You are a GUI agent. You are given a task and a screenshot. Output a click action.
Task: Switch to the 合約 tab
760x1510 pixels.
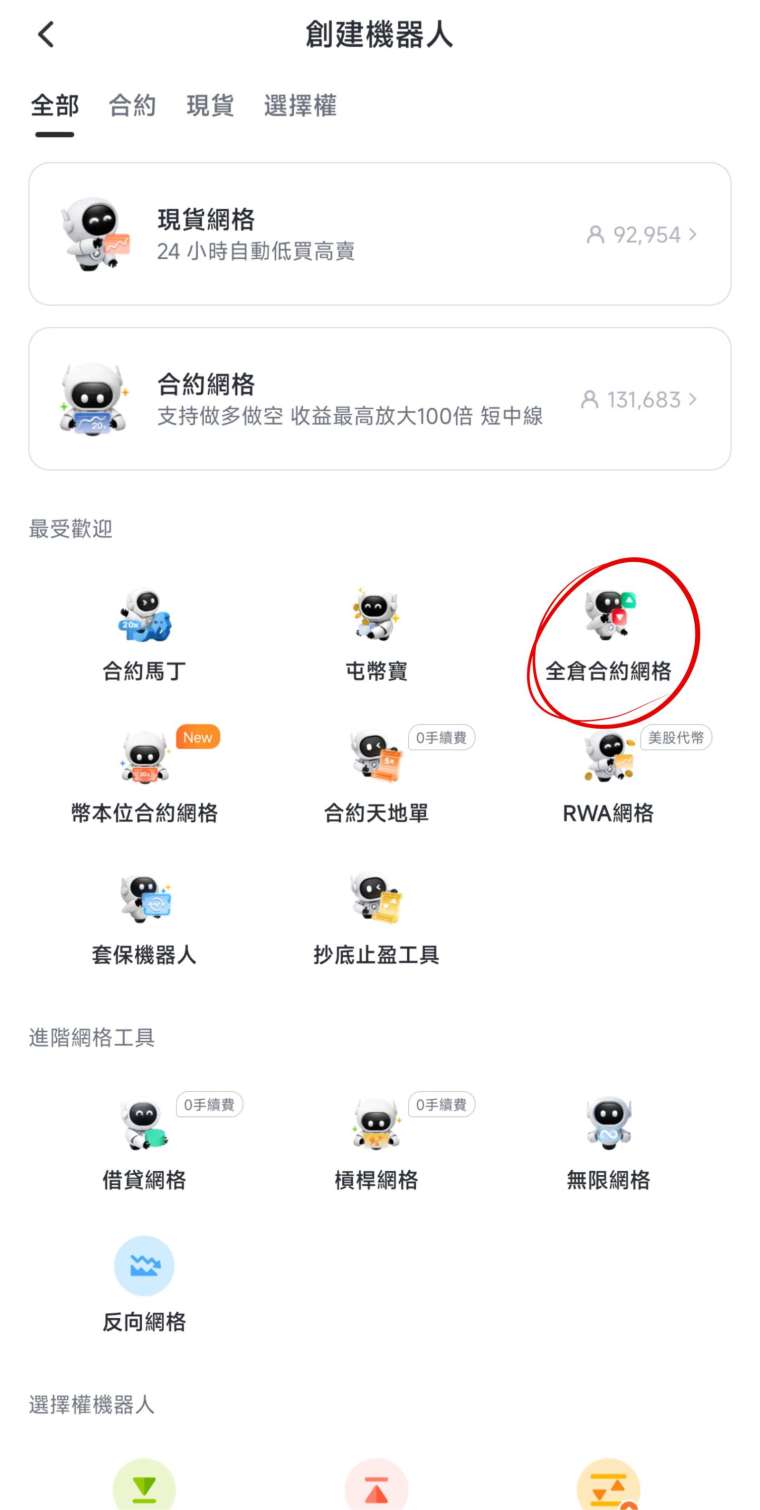coord(132,106)
